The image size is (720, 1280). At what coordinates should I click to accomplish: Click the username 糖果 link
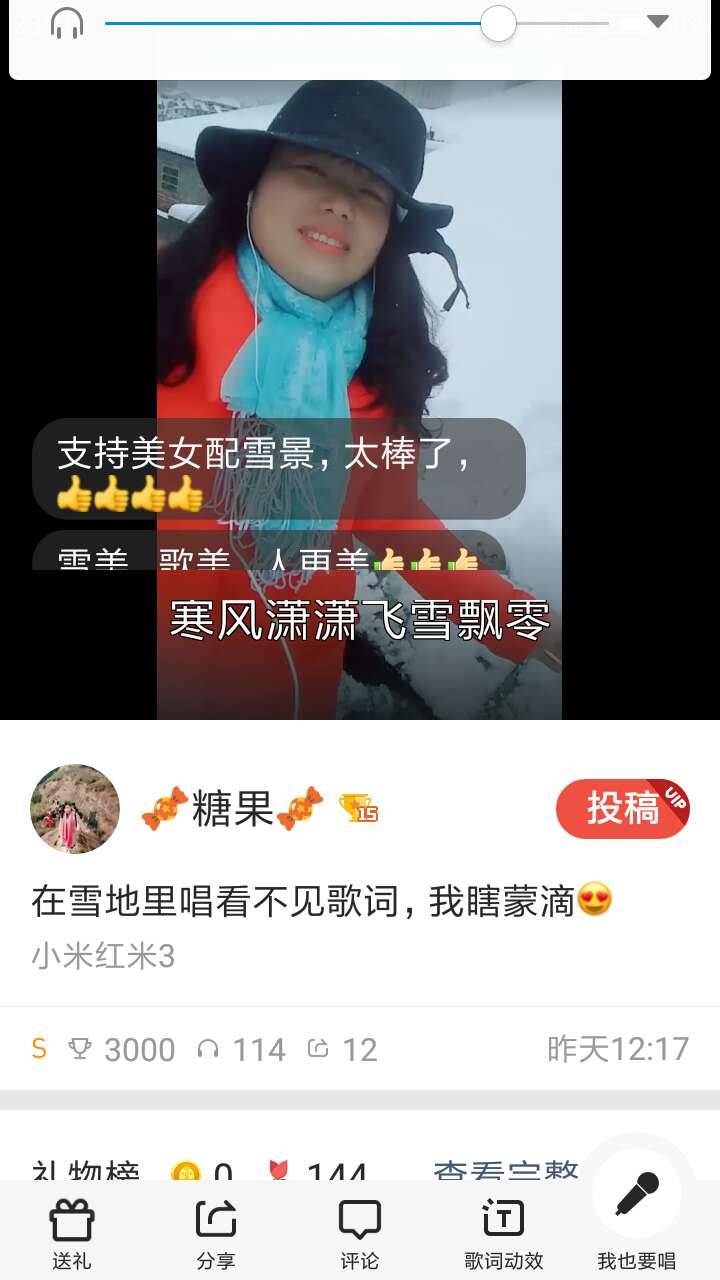coord(235,808)
